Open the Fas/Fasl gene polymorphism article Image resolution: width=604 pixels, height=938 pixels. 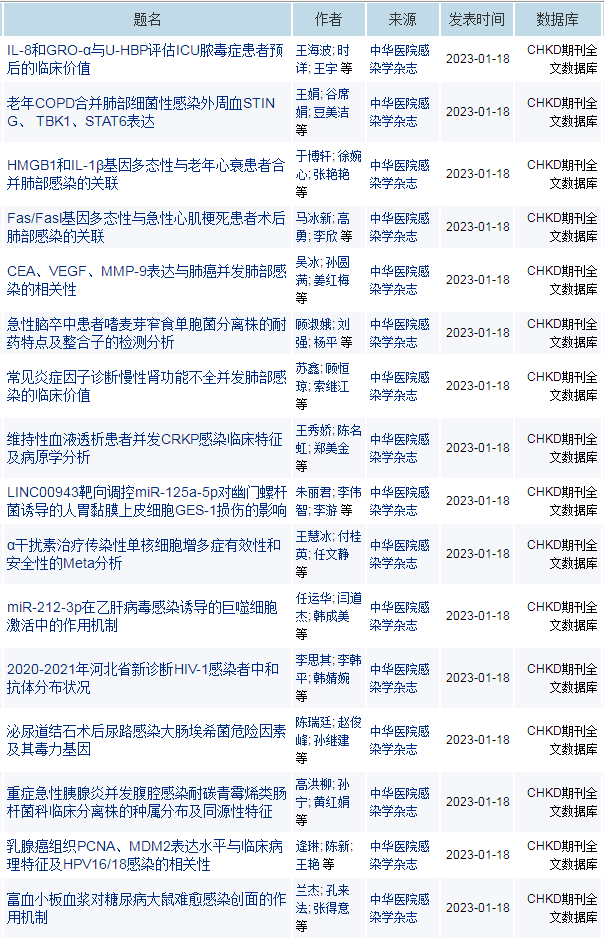146,227
